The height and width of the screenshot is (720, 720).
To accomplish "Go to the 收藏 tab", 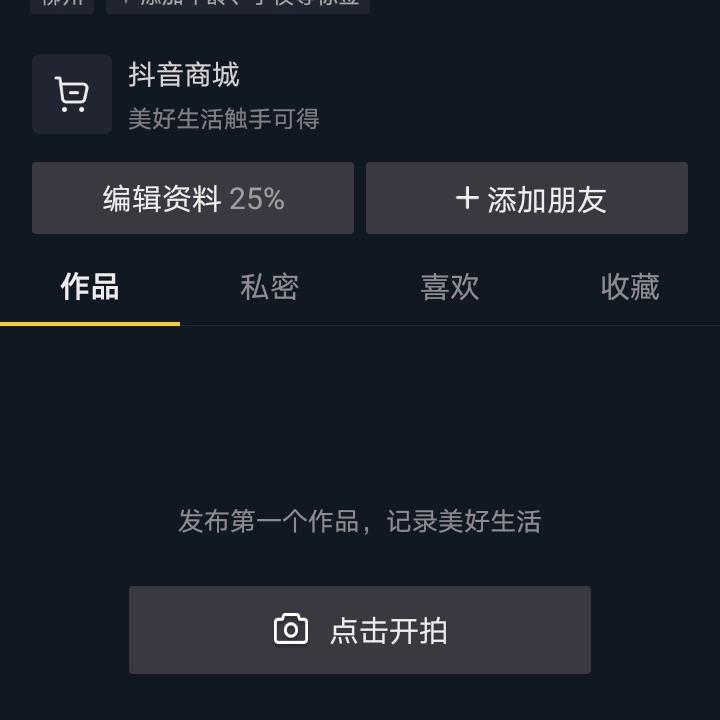I will [630, 288].
